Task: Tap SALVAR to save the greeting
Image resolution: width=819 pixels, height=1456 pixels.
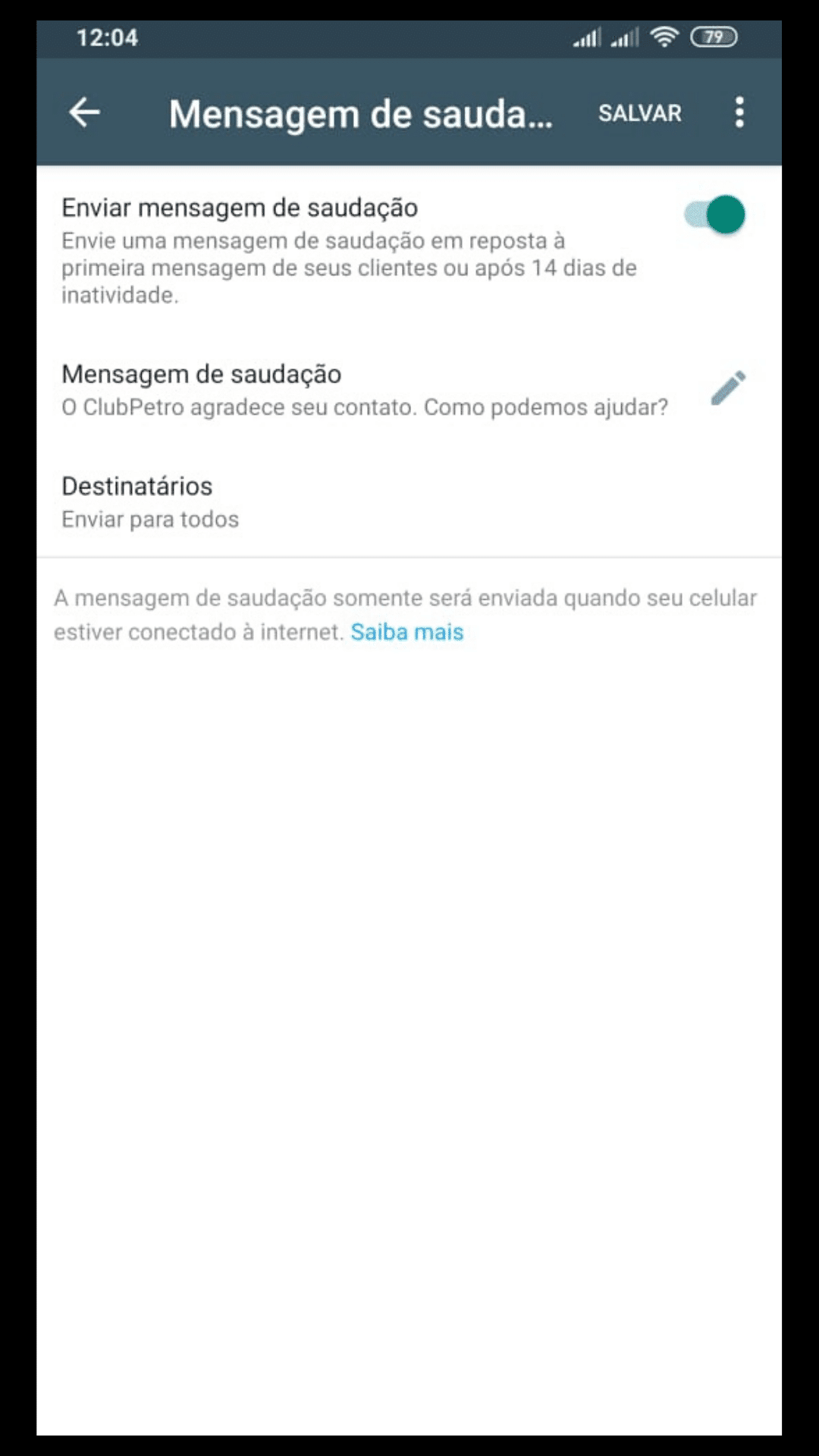Action: [x=639, y=113]
